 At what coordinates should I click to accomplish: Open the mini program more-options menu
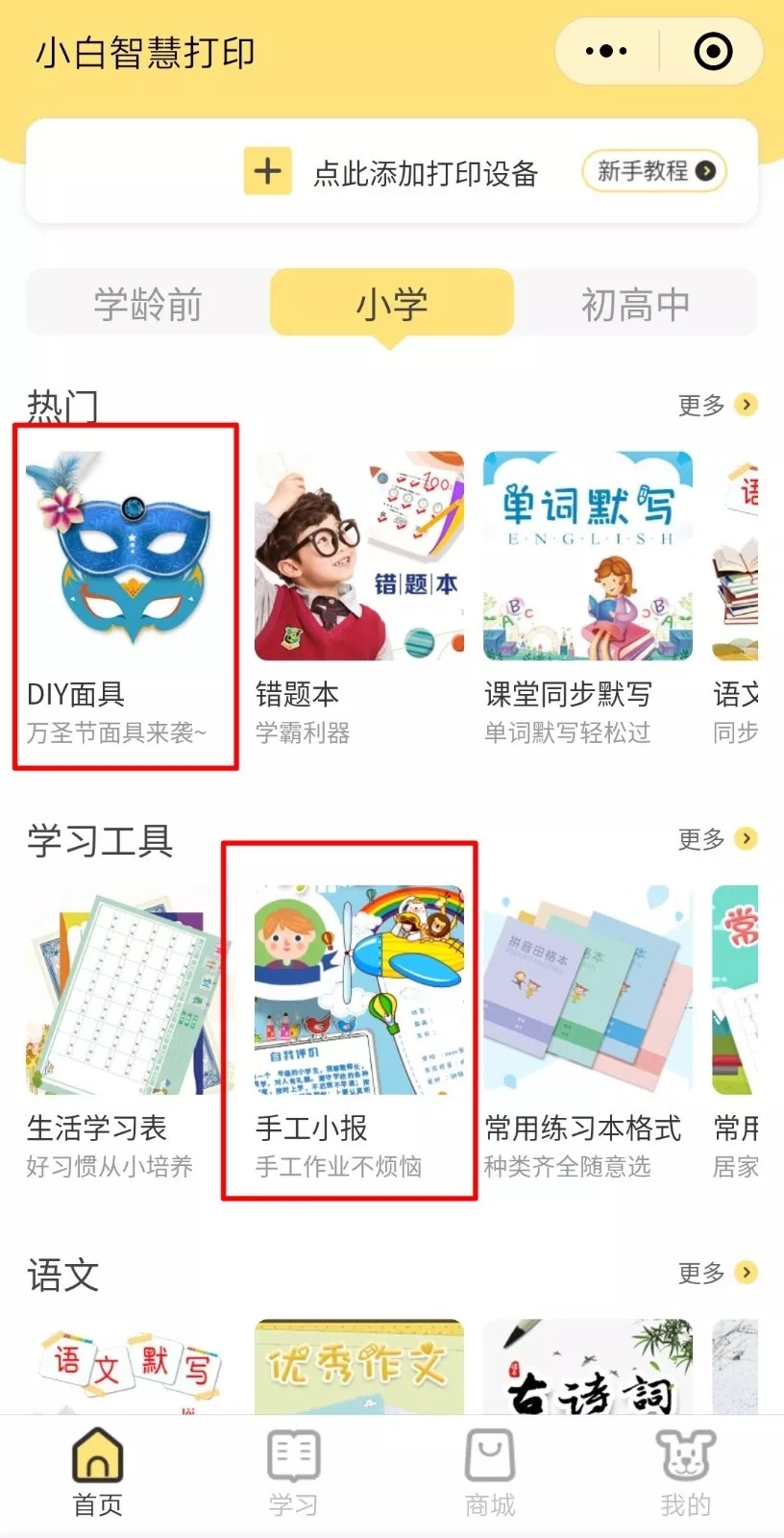[x=606, y=52]
